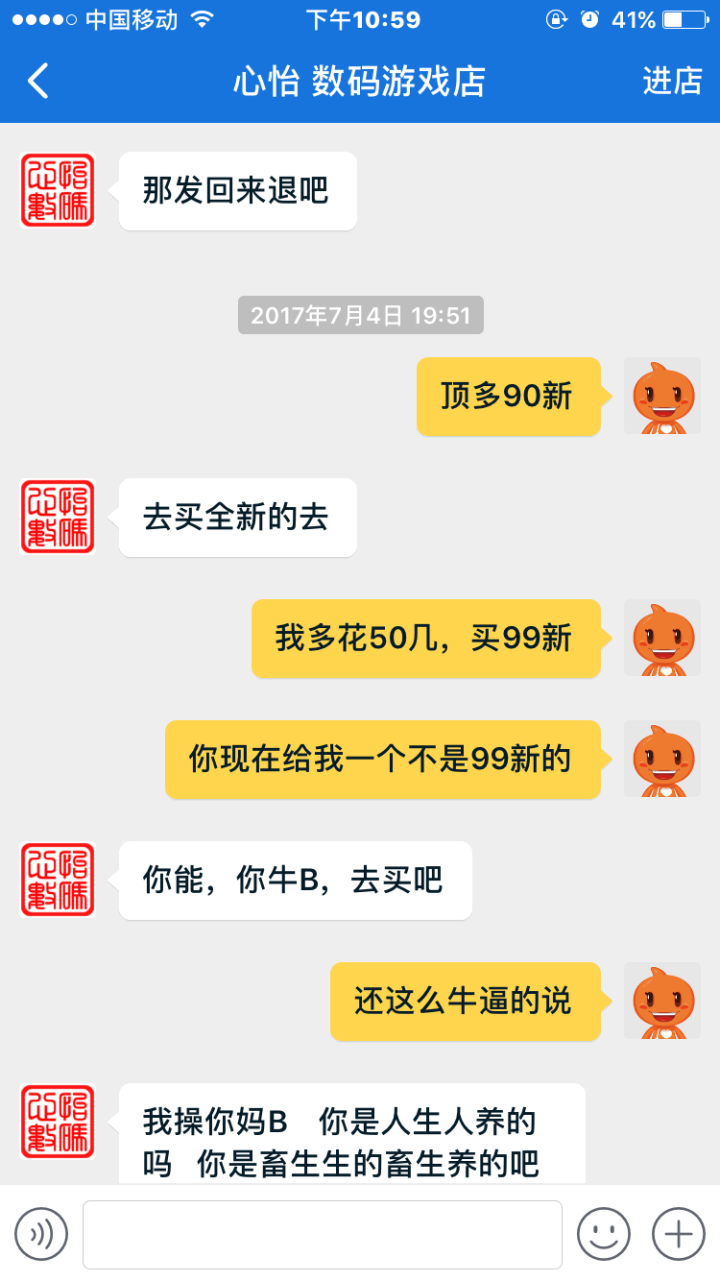Image resolution: width=720 pixels, height=1281 pixels.
Task: Focus the message text field
Action: [322, 1234]
